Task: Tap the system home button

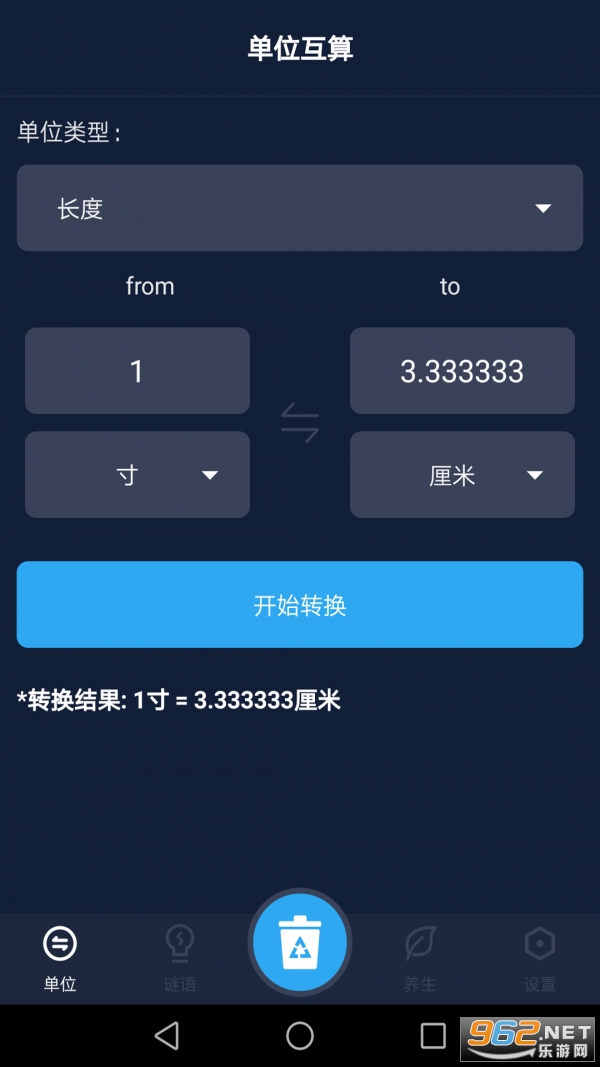Action: tap(300, 1036)
